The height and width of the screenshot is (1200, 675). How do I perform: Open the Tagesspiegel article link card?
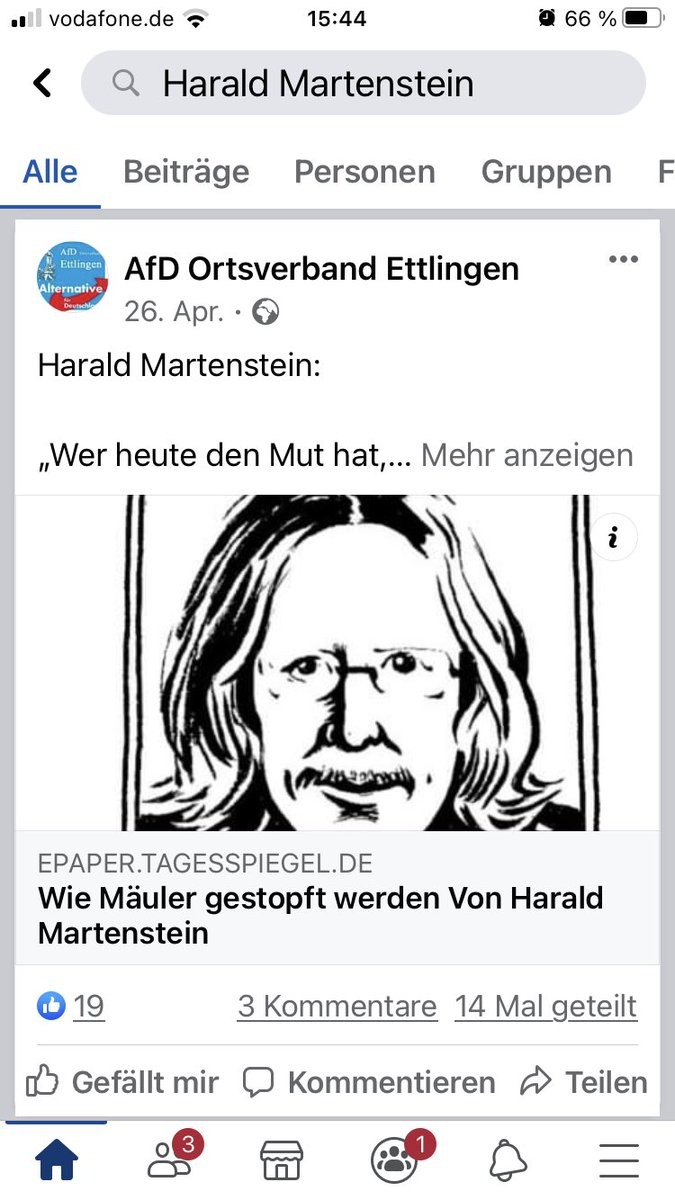336,897
